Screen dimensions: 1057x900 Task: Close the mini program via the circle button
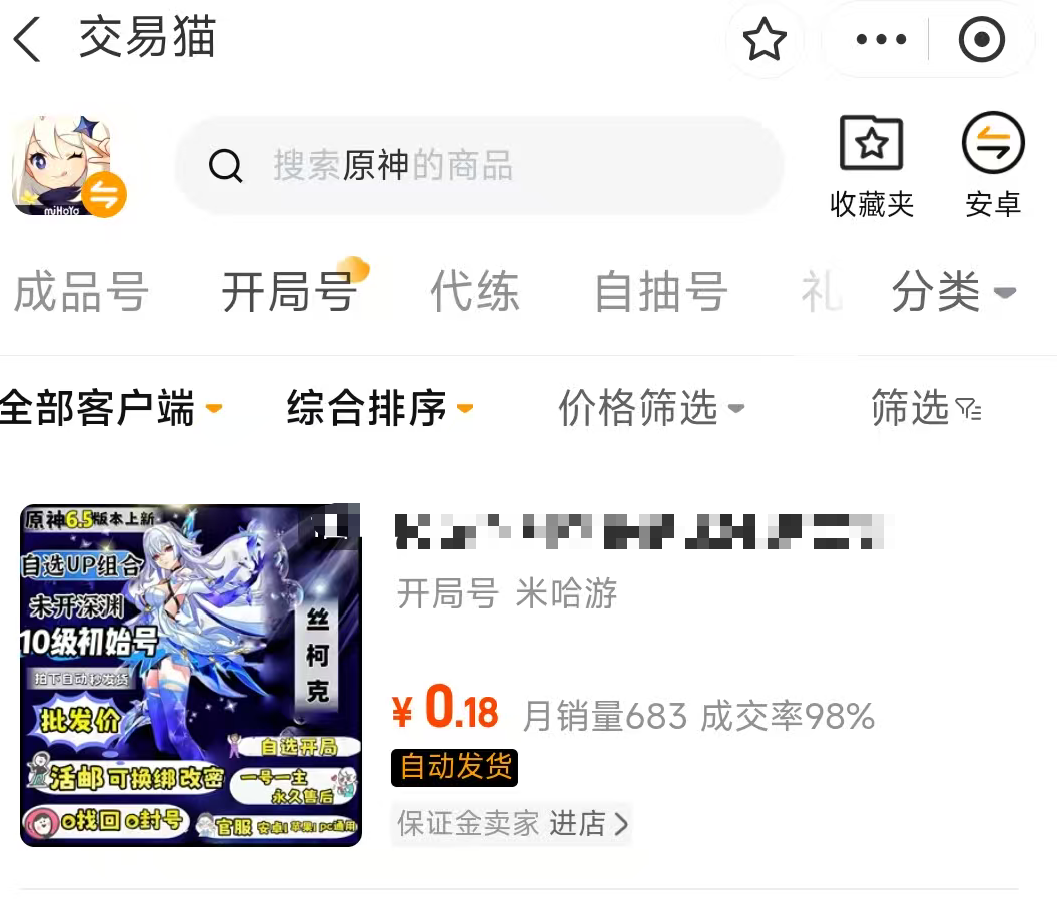click(981, 41)
